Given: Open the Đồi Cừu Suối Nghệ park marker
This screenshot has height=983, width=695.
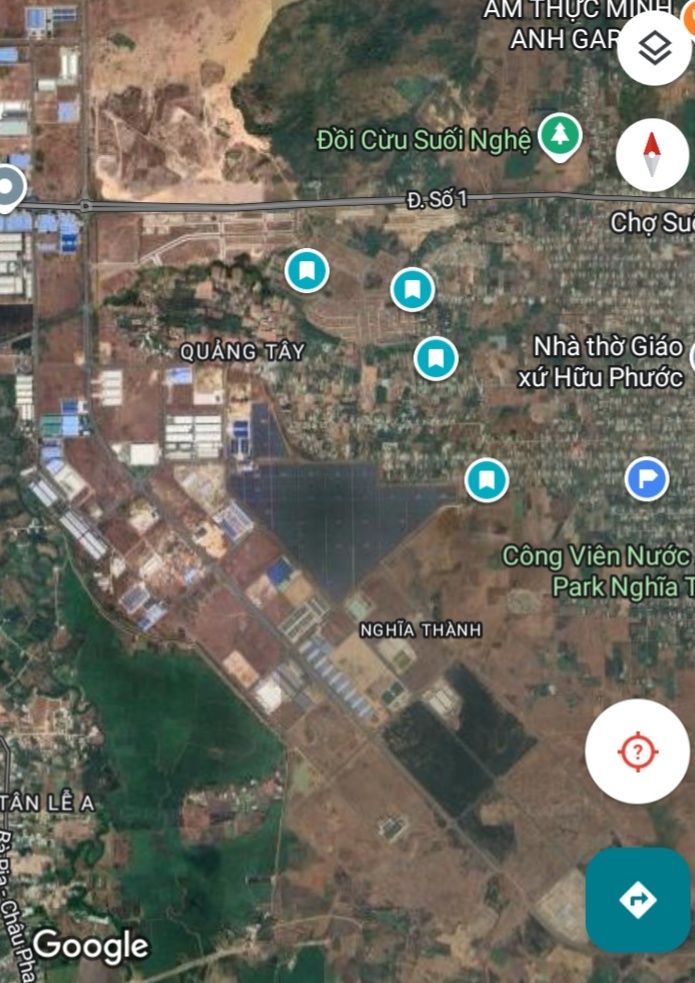Looking at the screenshot, I should [x=560, y=136].
